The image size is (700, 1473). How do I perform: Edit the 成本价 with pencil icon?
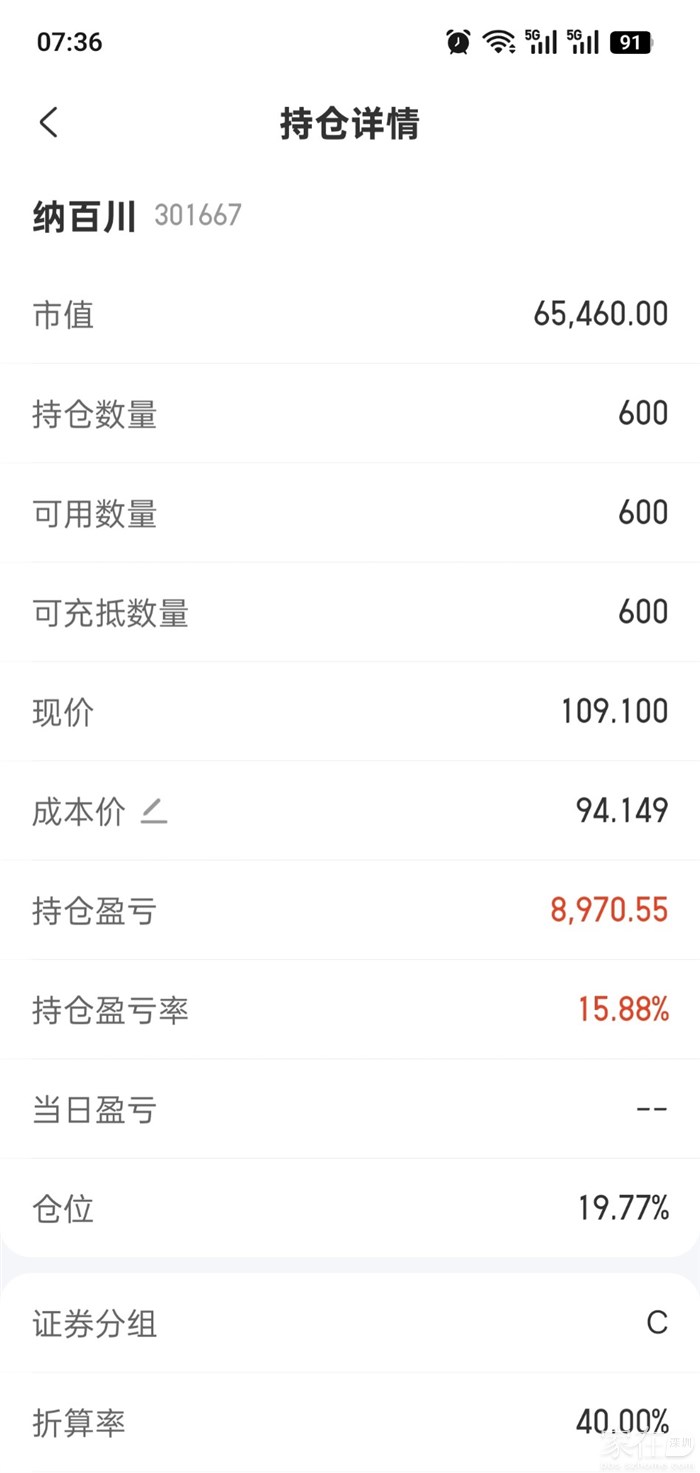tap(153, 812)
